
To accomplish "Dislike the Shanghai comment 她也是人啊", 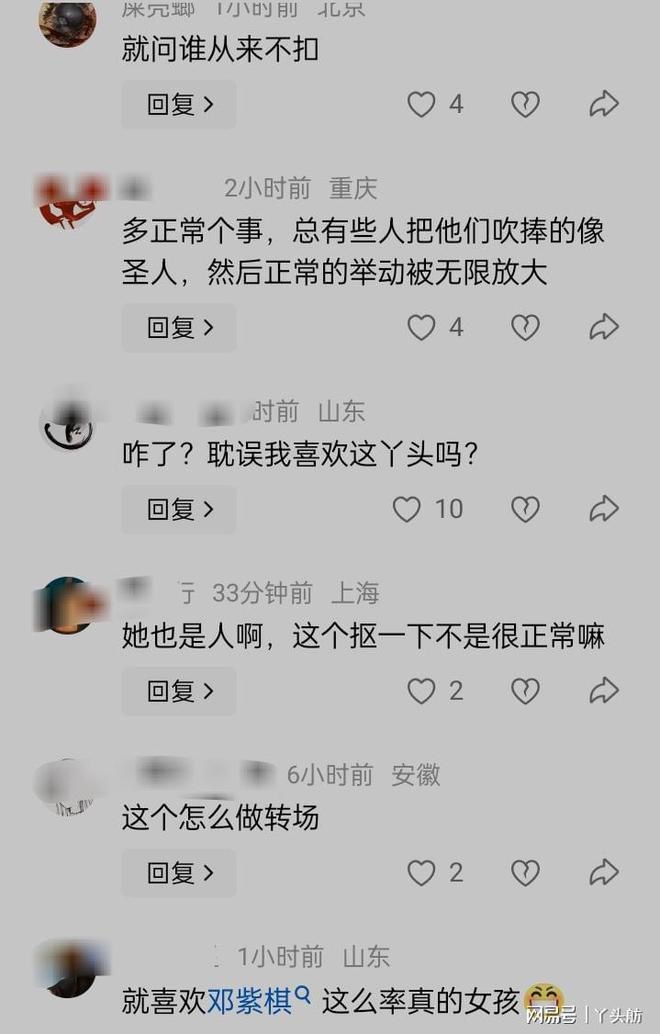I will pyautogui.click(x=525, y=691).
